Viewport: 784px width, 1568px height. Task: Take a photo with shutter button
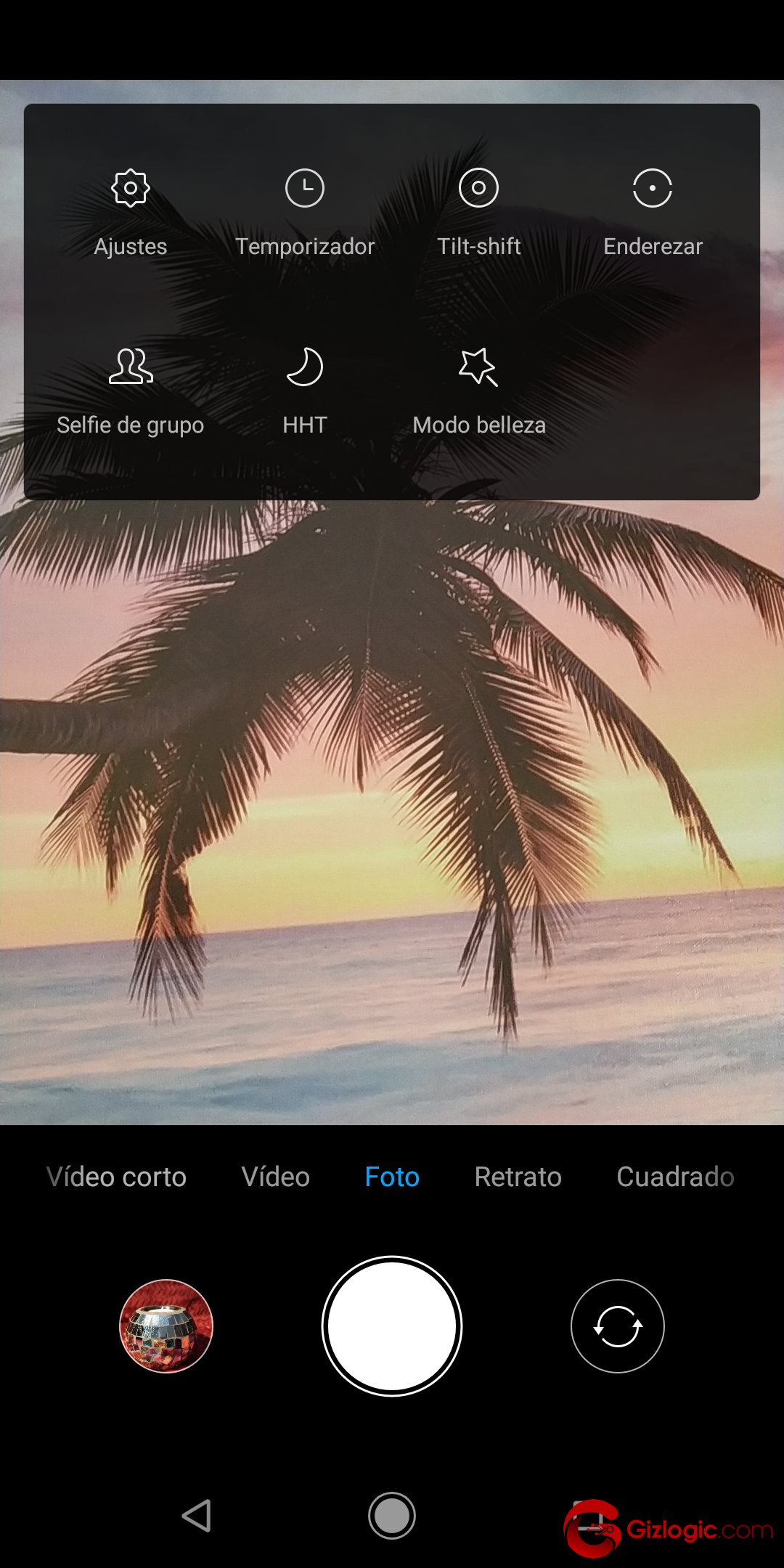click(x=392, y=1326)
